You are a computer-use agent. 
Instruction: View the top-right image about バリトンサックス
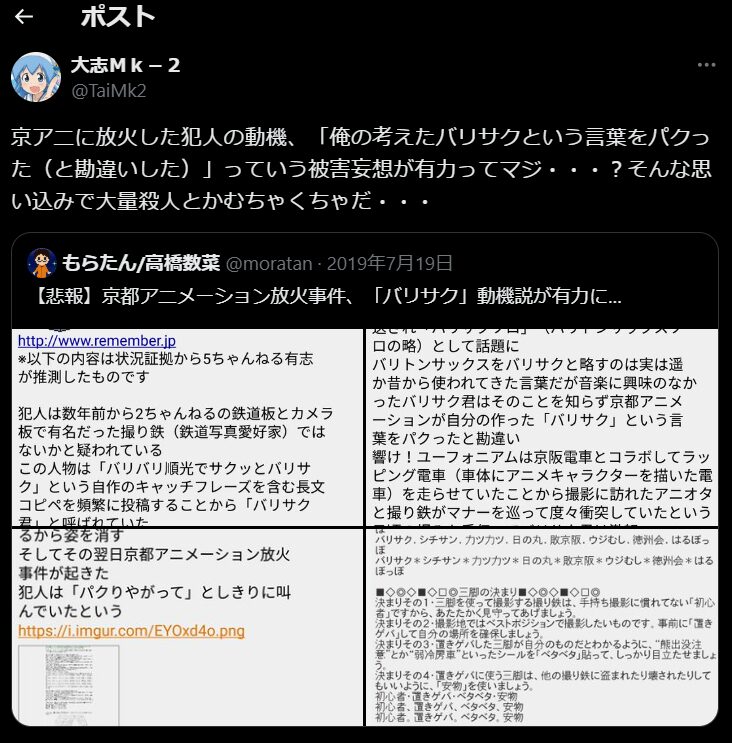[542, 428]
